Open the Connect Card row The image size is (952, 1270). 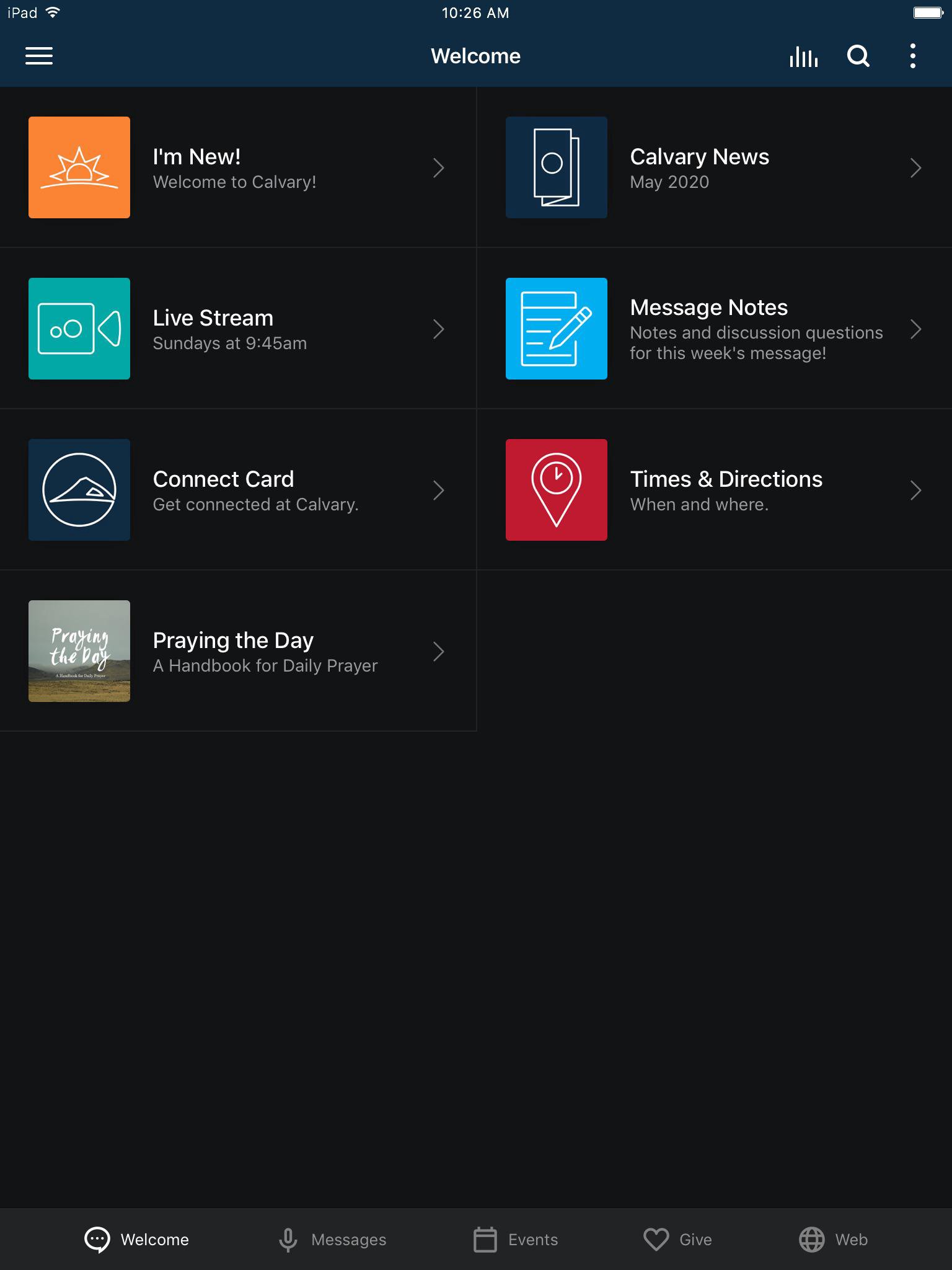pos(238,490)
